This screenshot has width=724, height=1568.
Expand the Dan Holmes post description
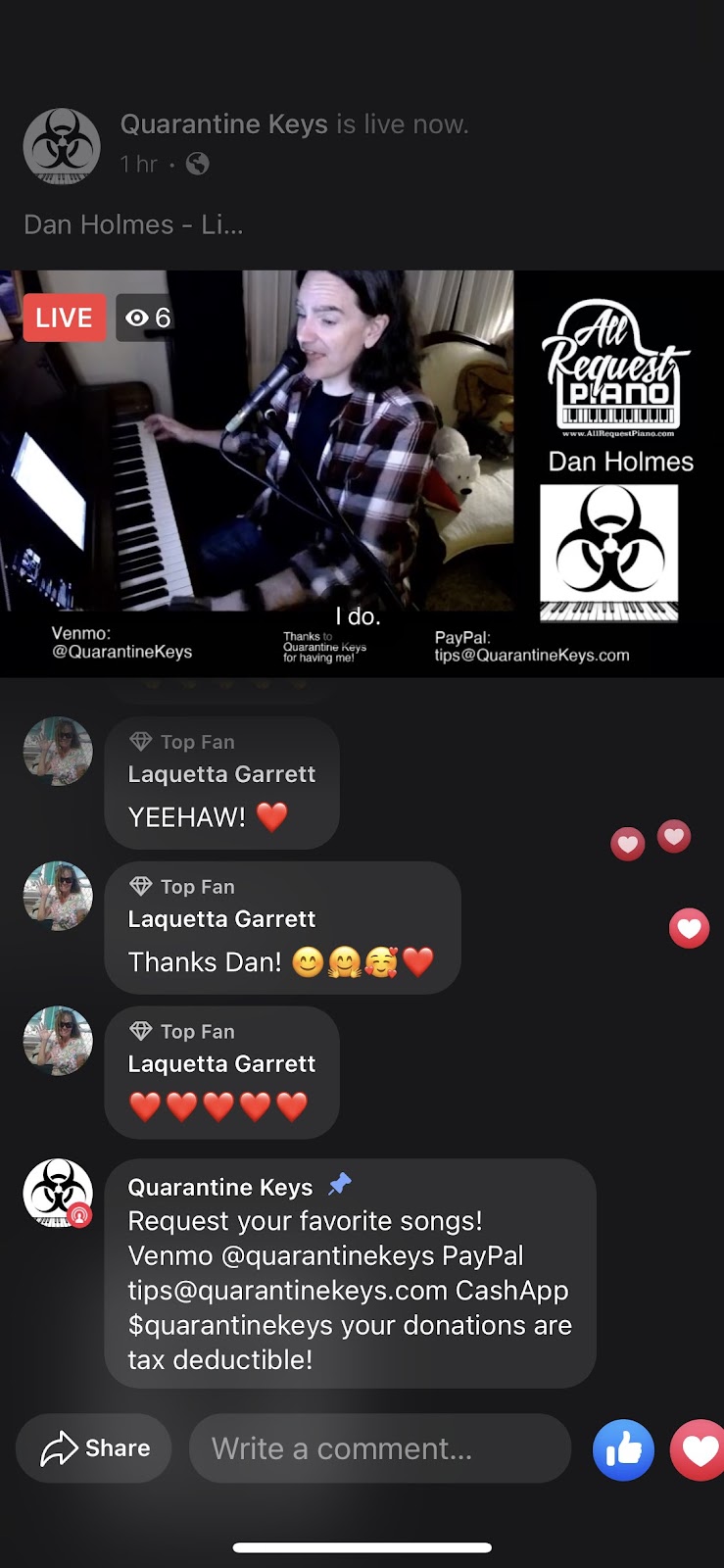133,224
